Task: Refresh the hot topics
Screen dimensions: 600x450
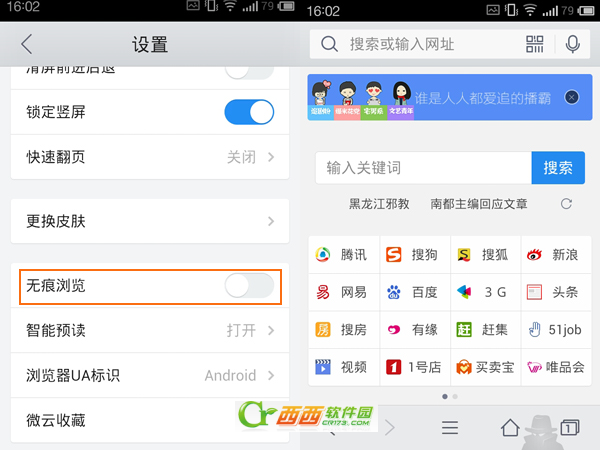Action: [x=566, y=204]
